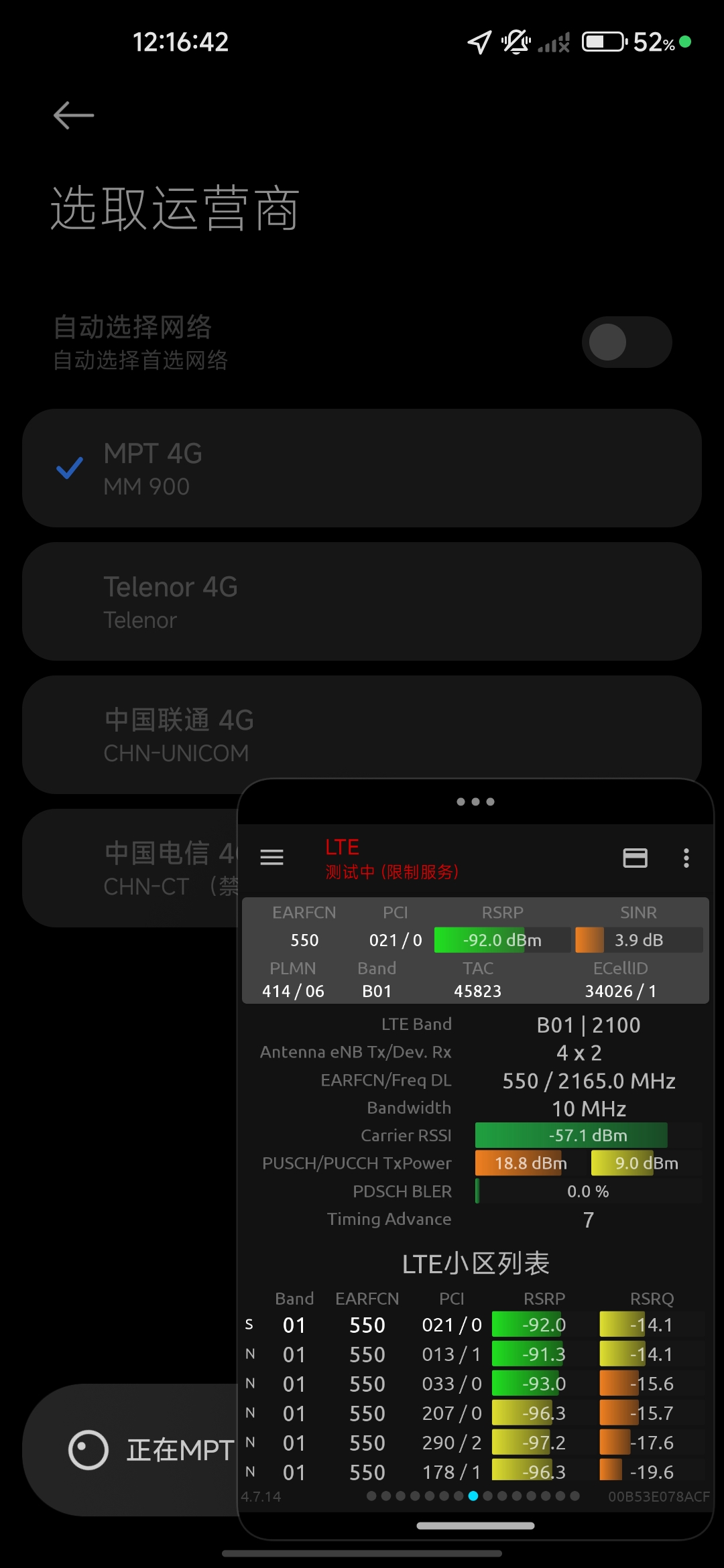Tap the green RSRP bar showing -92.0 dBm

click(502, 939)
